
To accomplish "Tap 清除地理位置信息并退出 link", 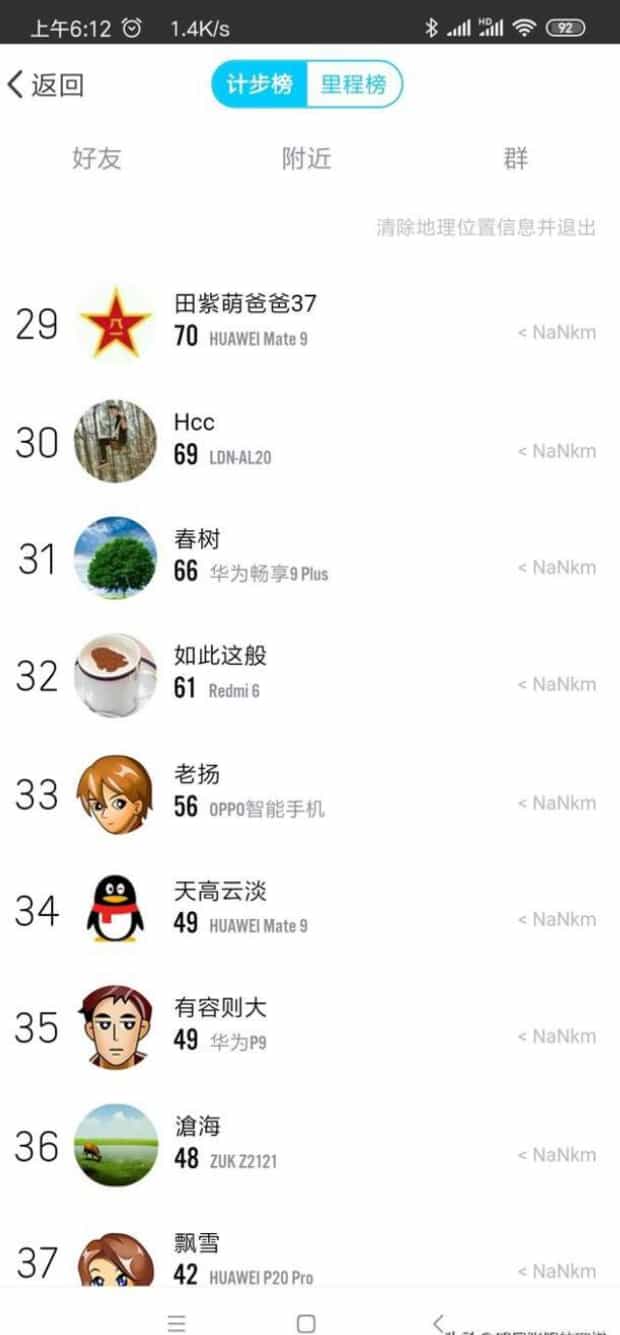I will (486, 227).
